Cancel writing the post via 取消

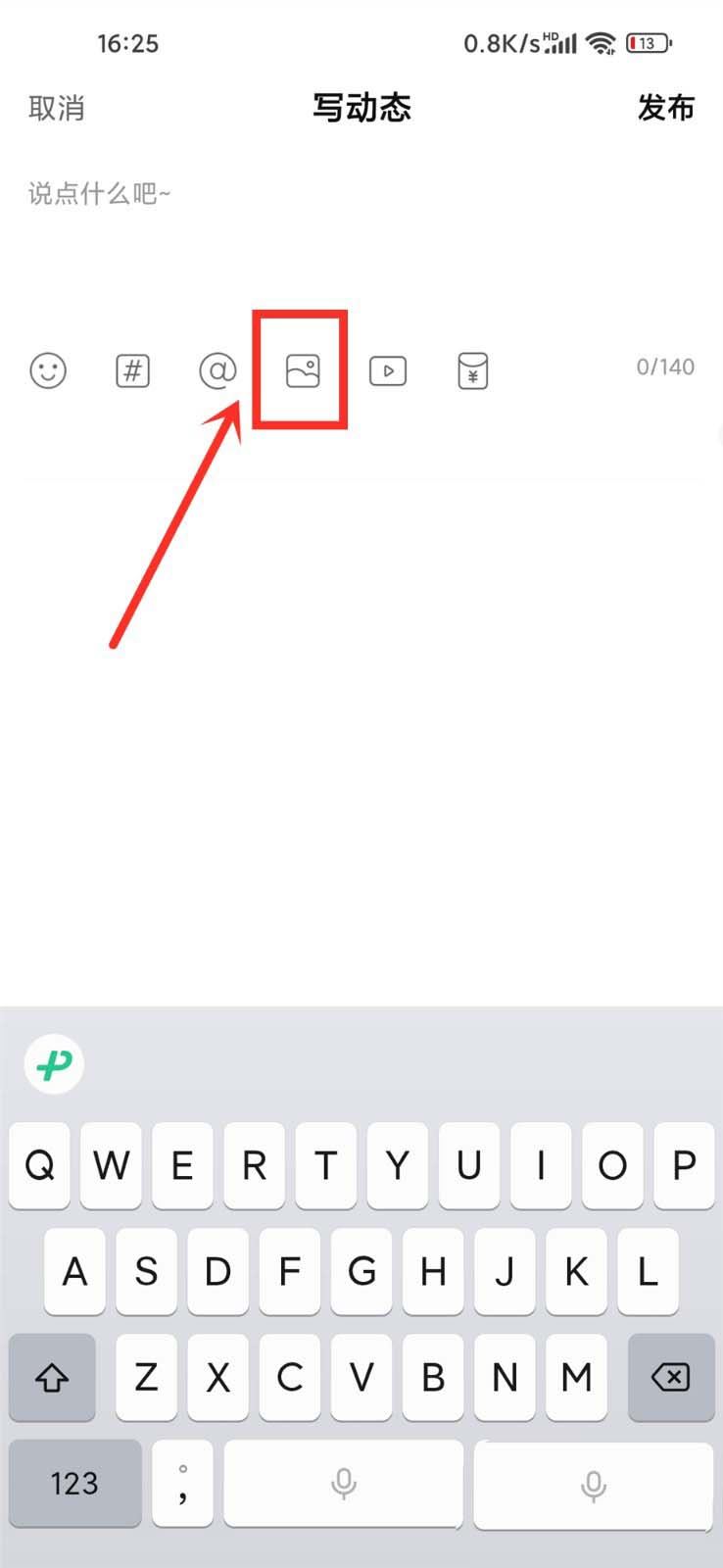(56, 108)
